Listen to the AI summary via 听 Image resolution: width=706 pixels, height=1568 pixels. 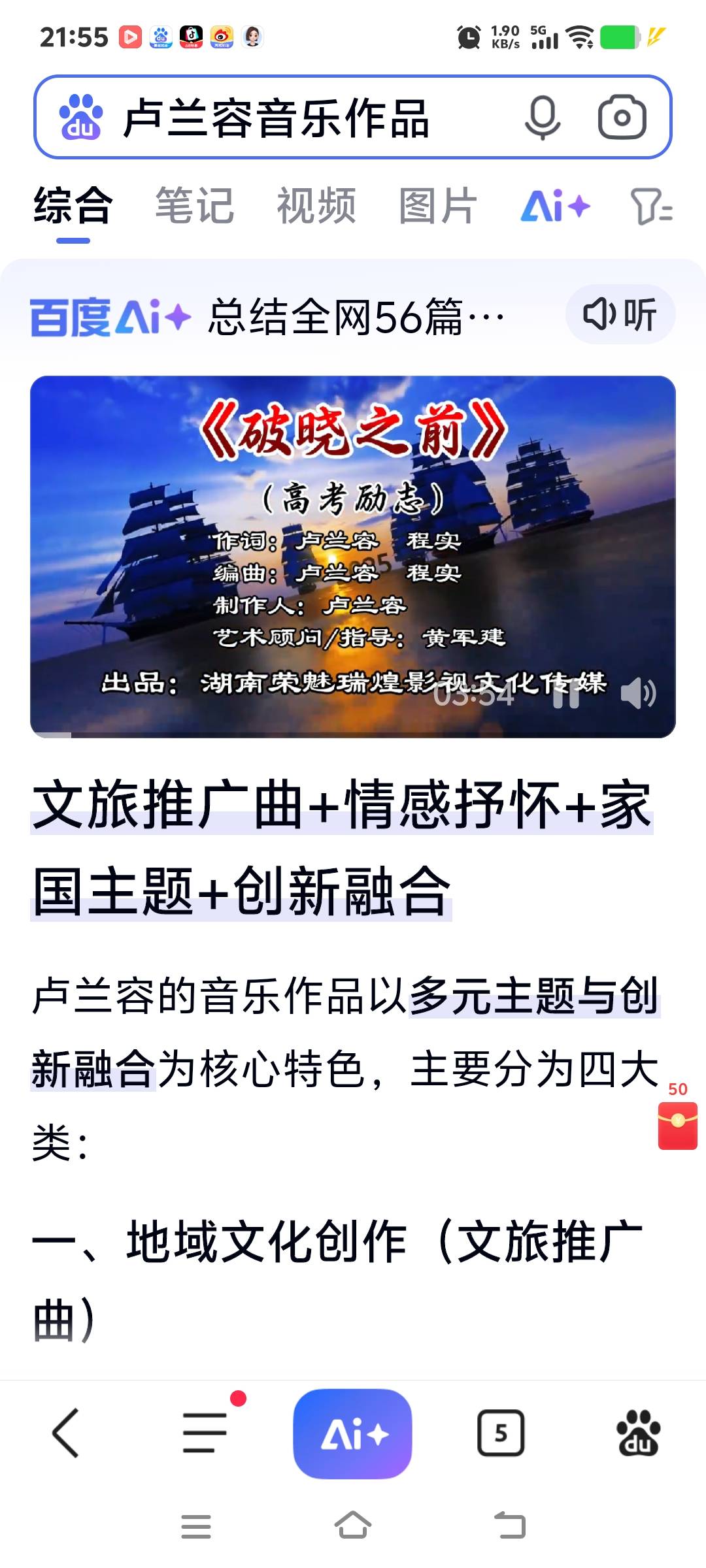tap(620, 315)
